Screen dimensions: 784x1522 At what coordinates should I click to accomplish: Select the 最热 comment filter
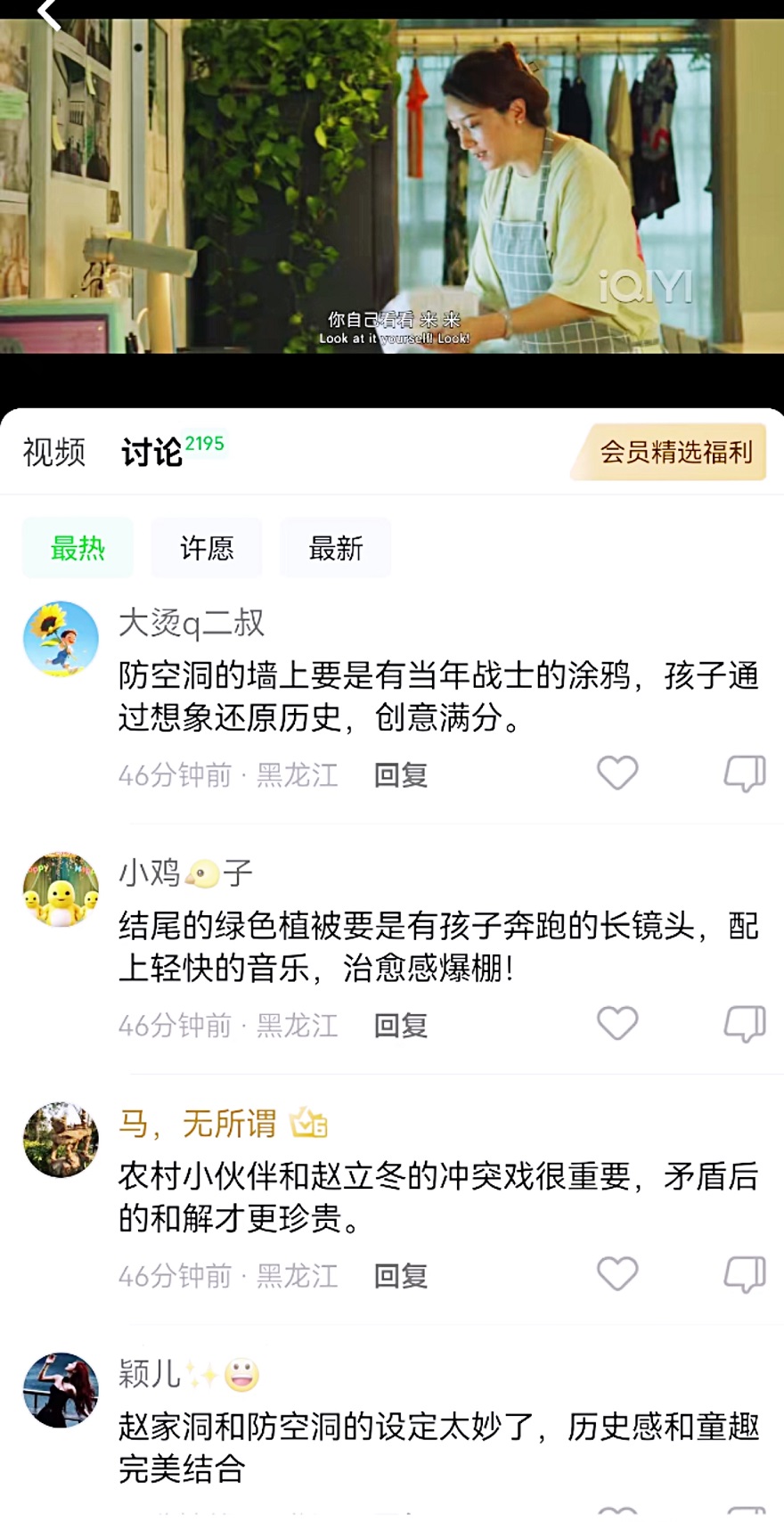[78, 548]
